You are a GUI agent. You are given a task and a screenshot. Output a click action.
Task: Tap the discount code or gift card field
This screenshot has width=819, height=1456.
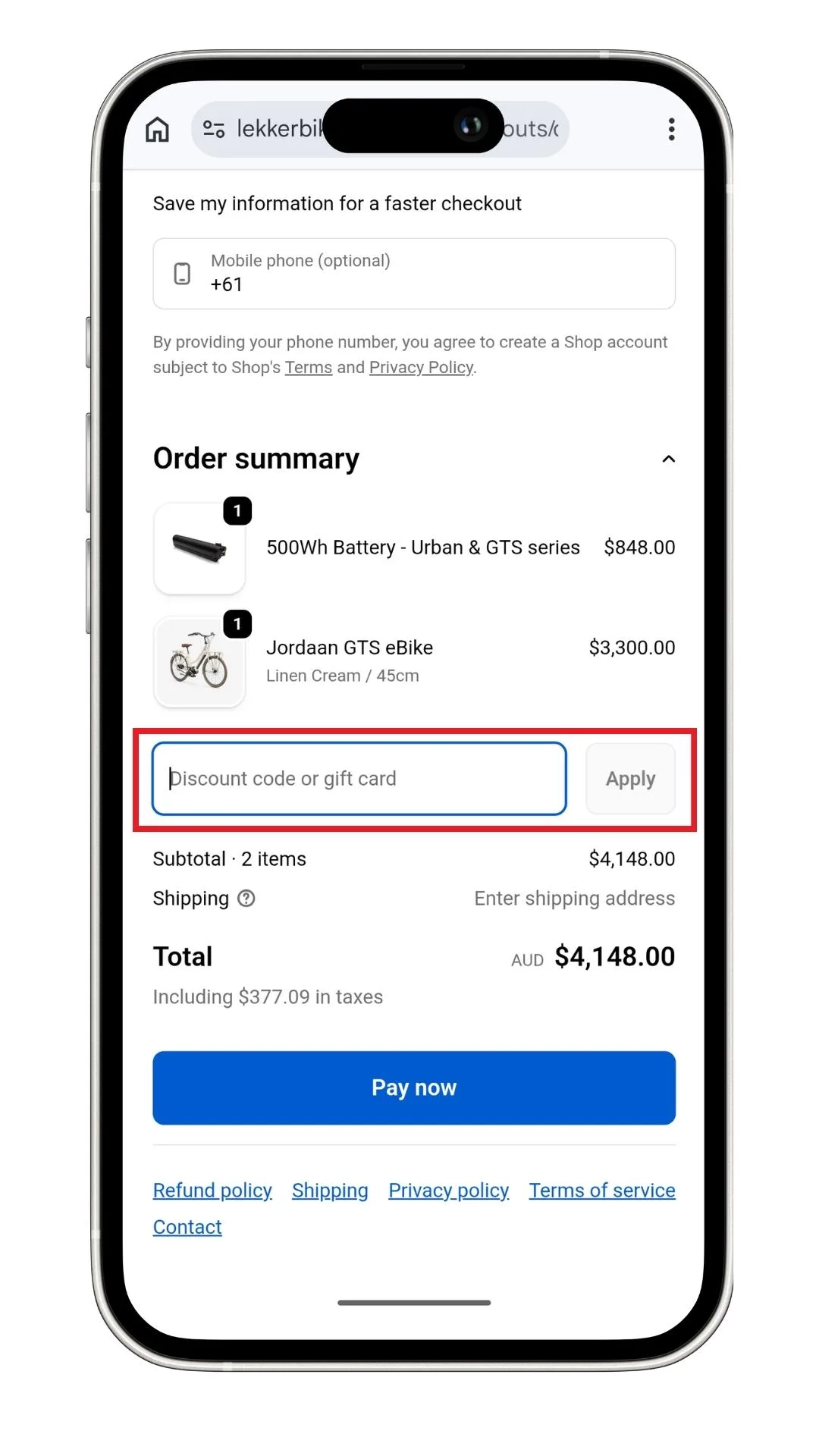[x=359, y=779]
